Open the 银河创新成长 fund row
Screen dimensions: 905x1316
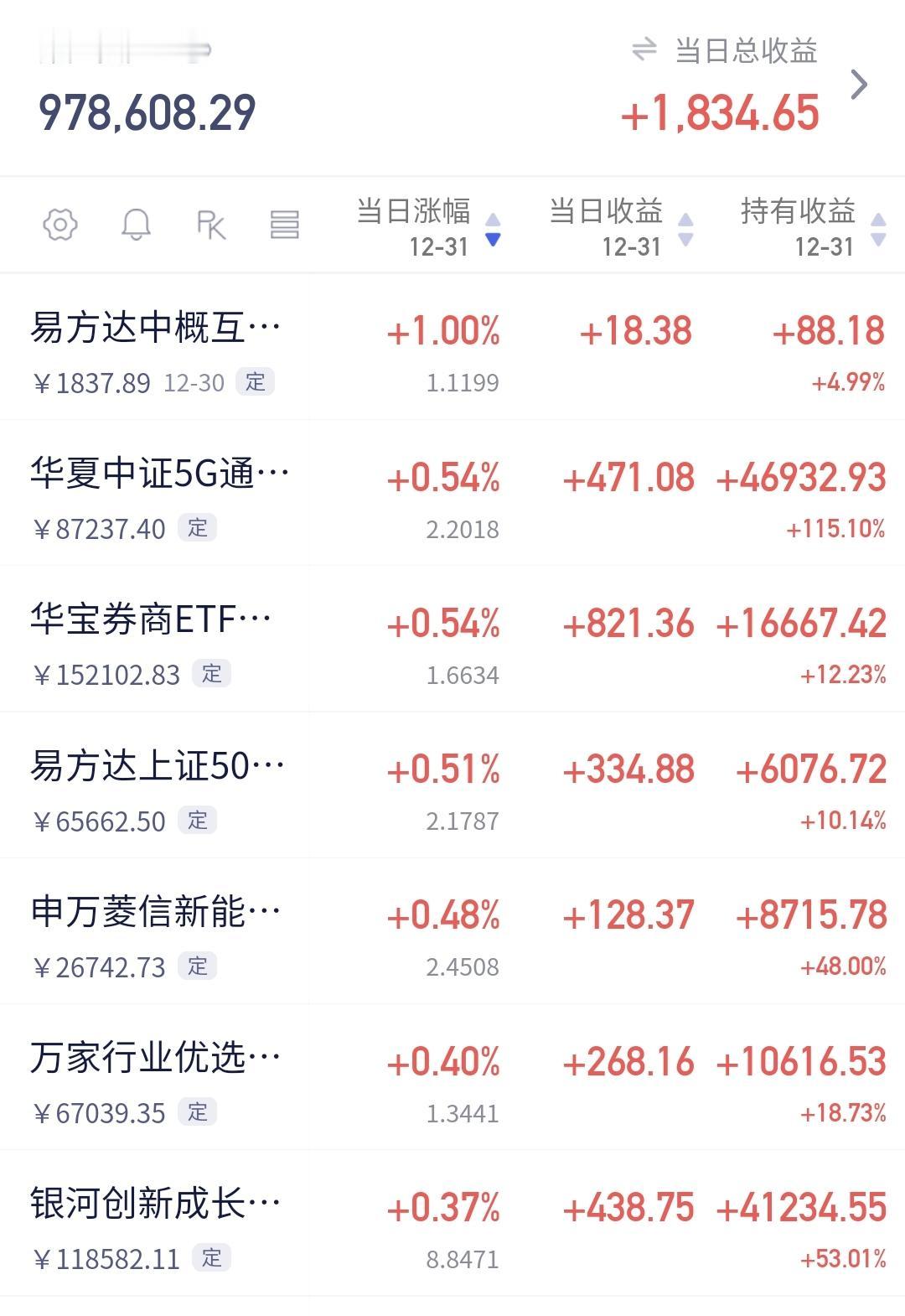tap(452, 1222)
